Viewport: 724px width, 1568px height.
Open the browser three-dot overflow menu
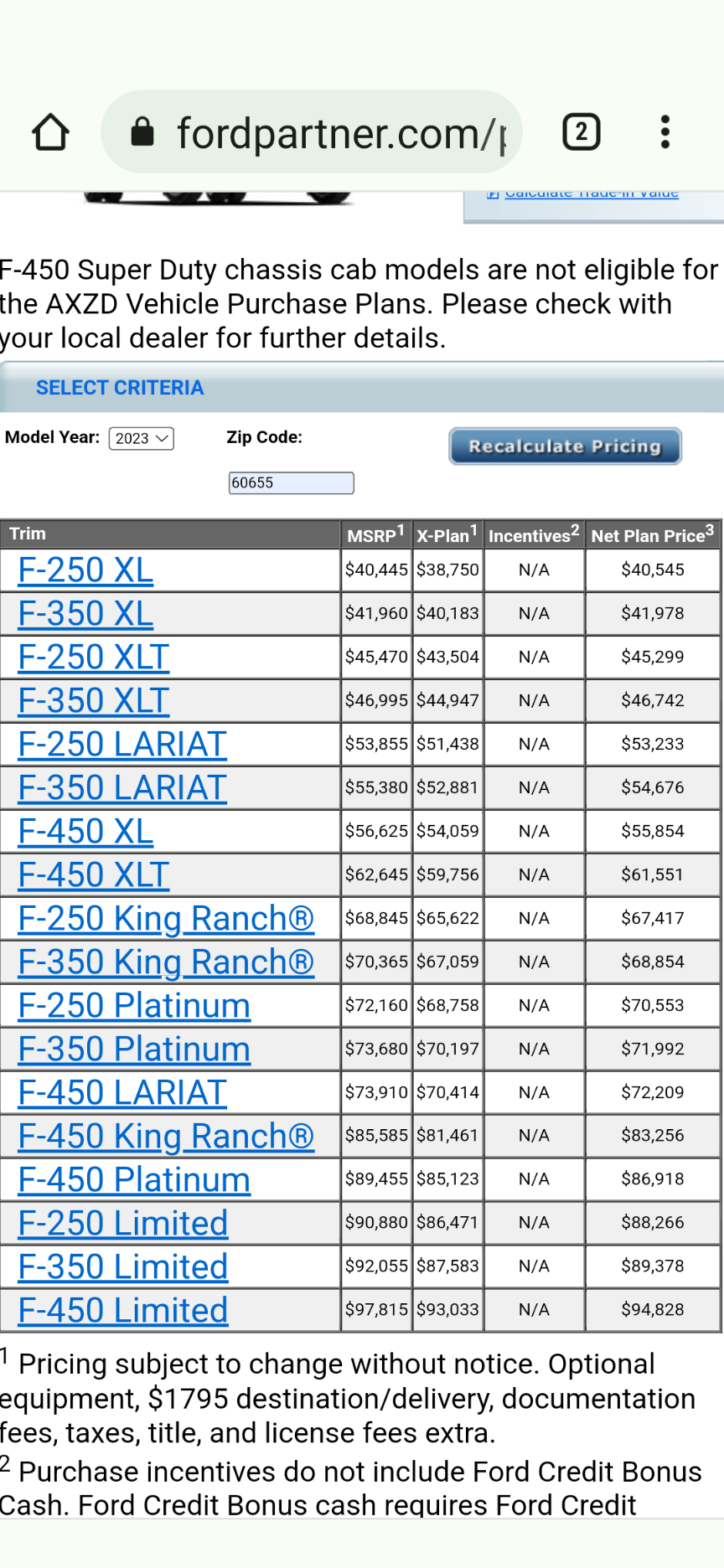pos(665,132)
